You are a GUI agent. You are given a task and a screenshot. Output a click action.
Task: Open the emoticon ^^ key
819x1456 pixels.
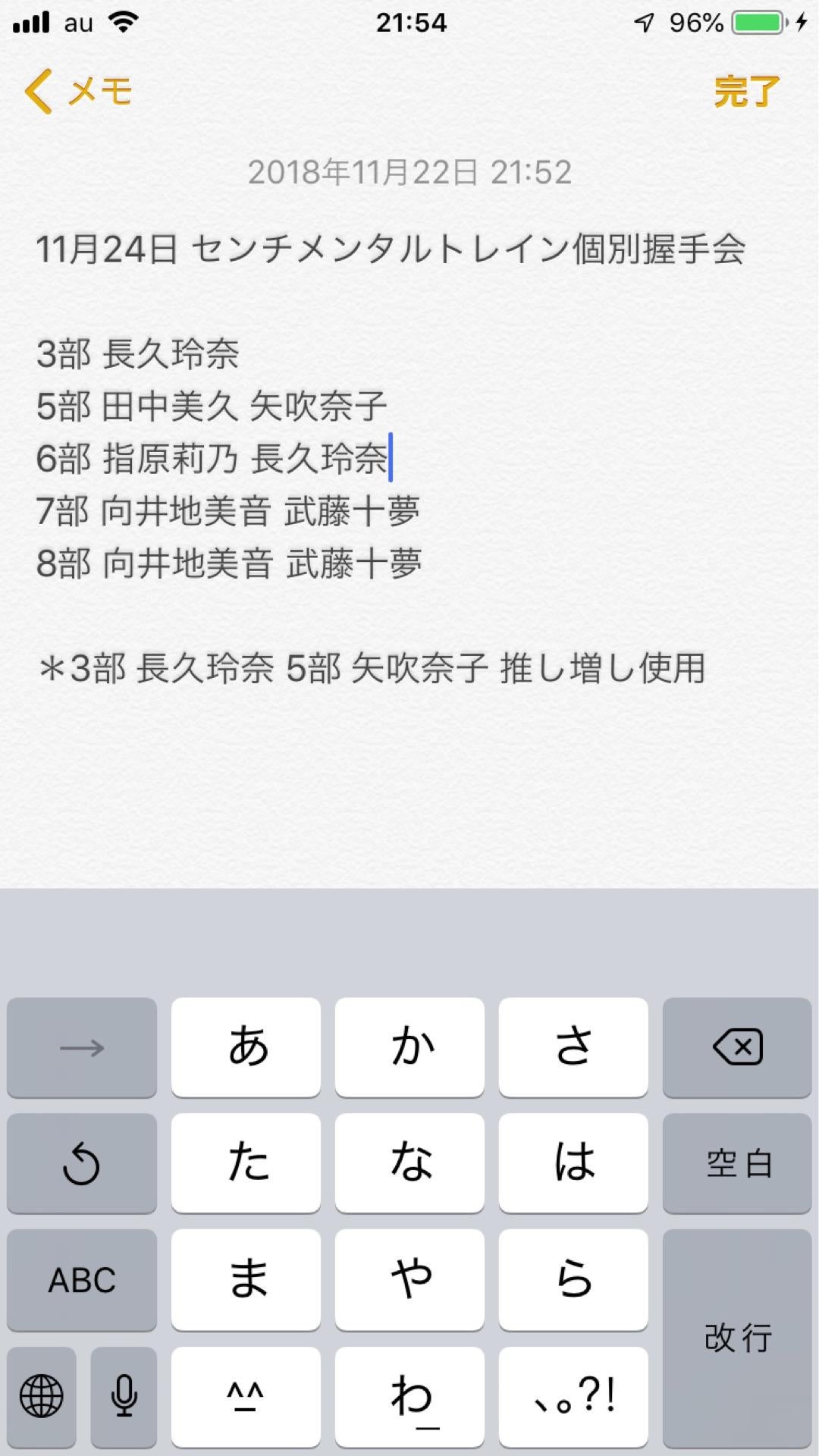click(245, 1396)
